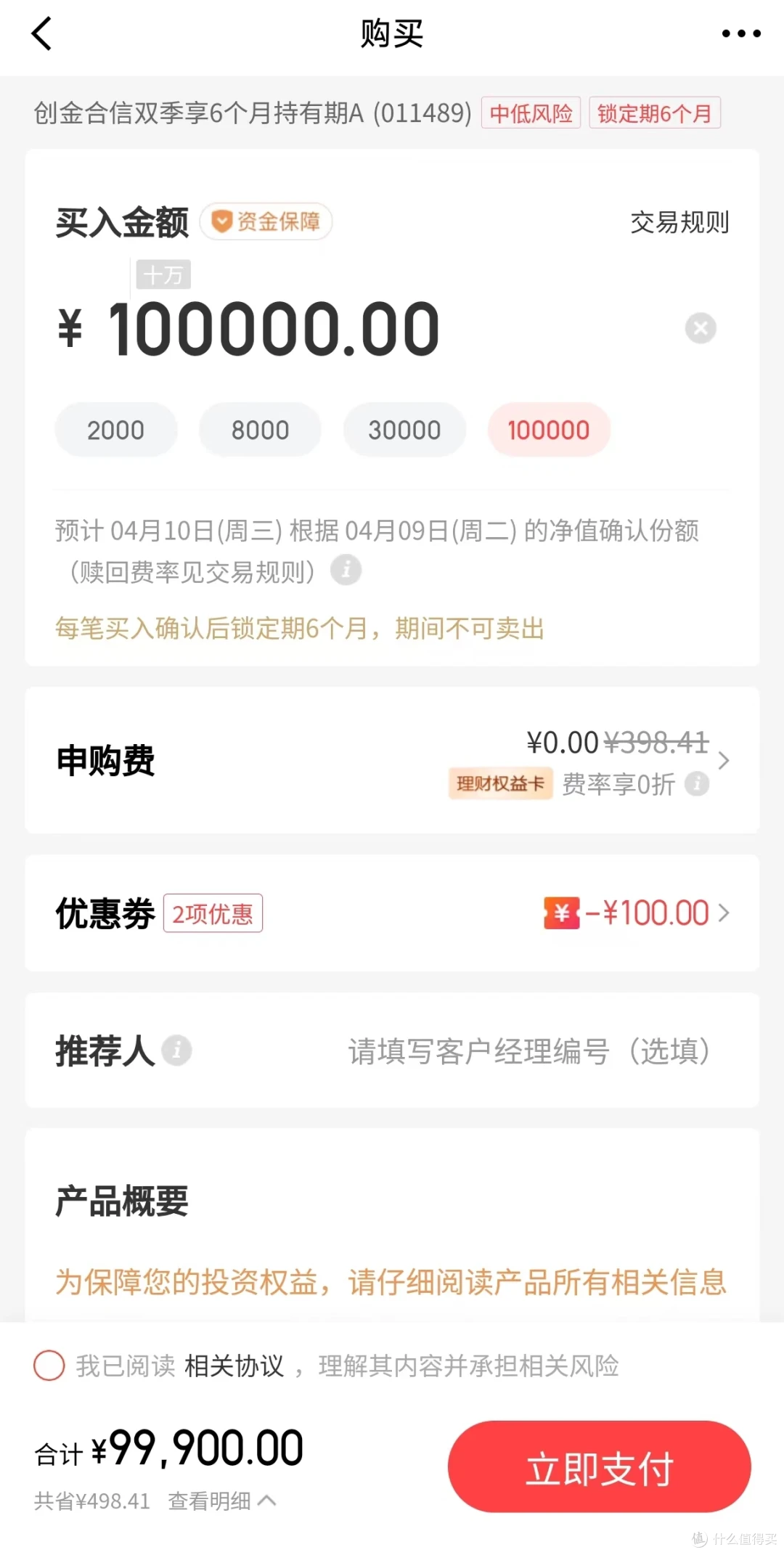
Task: Tap the info icon next to 净值确认份额
Action: pyautogui.click(x=346, y=571)
